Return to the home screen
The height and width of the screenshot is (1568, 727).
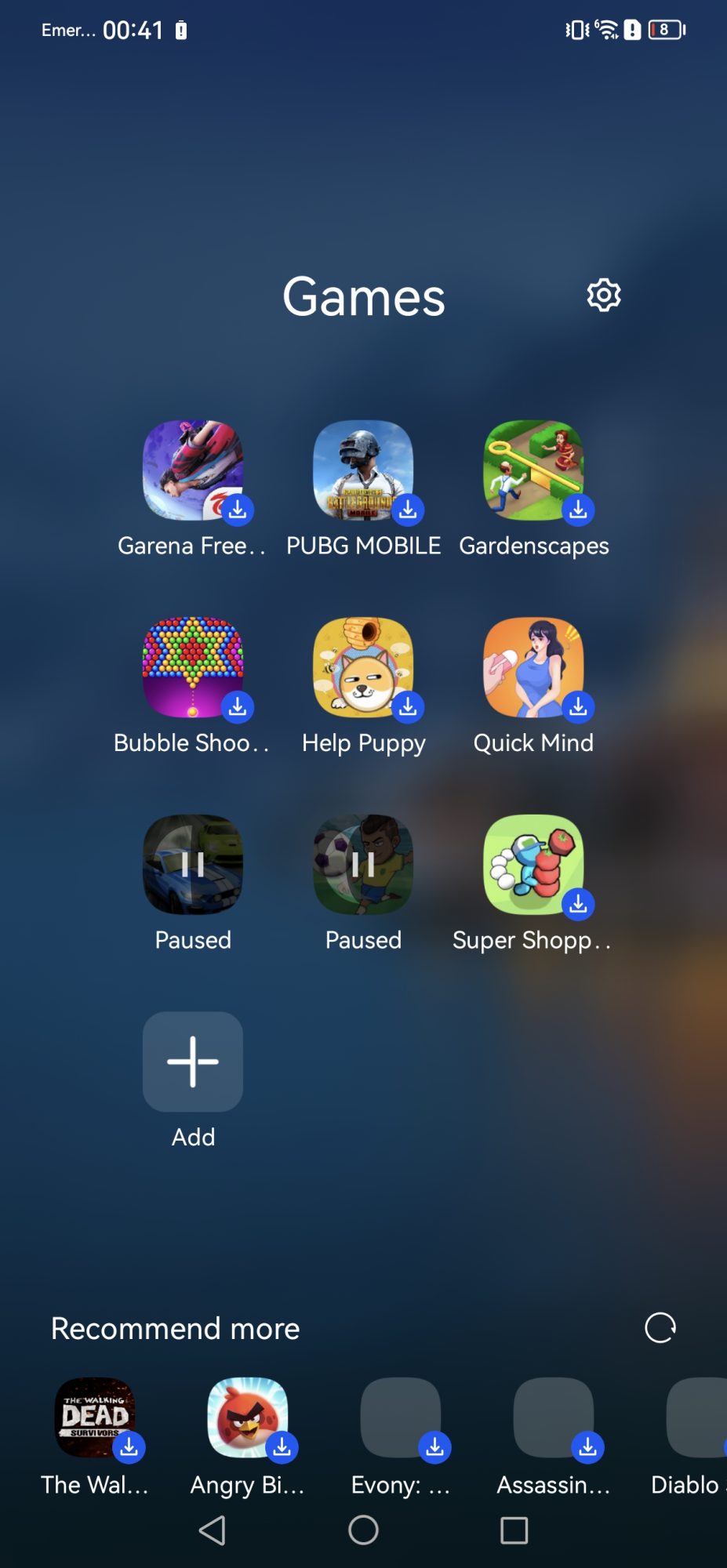pos(363,1530)
